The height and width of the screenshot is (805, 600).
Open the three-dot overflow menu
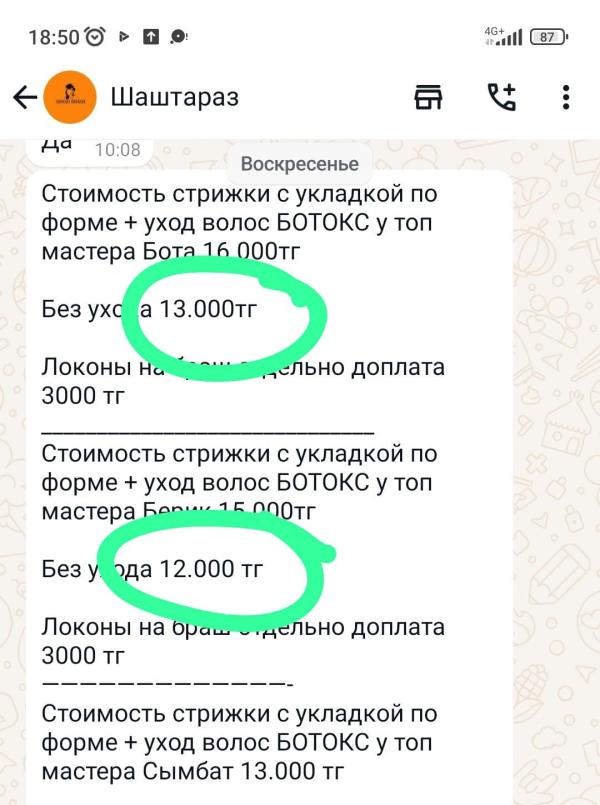566,97
